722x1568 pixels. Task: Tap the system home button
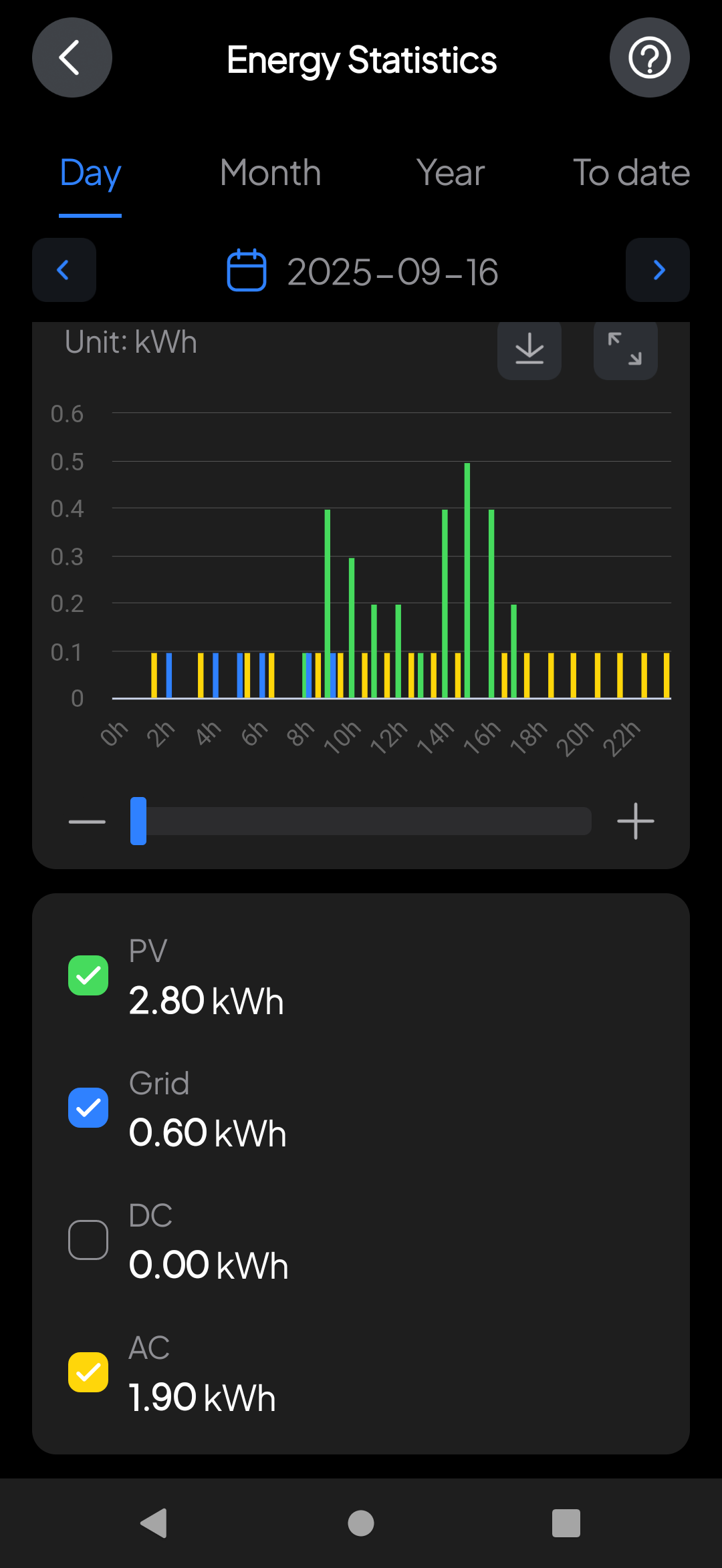click(x=361, y=1523)
